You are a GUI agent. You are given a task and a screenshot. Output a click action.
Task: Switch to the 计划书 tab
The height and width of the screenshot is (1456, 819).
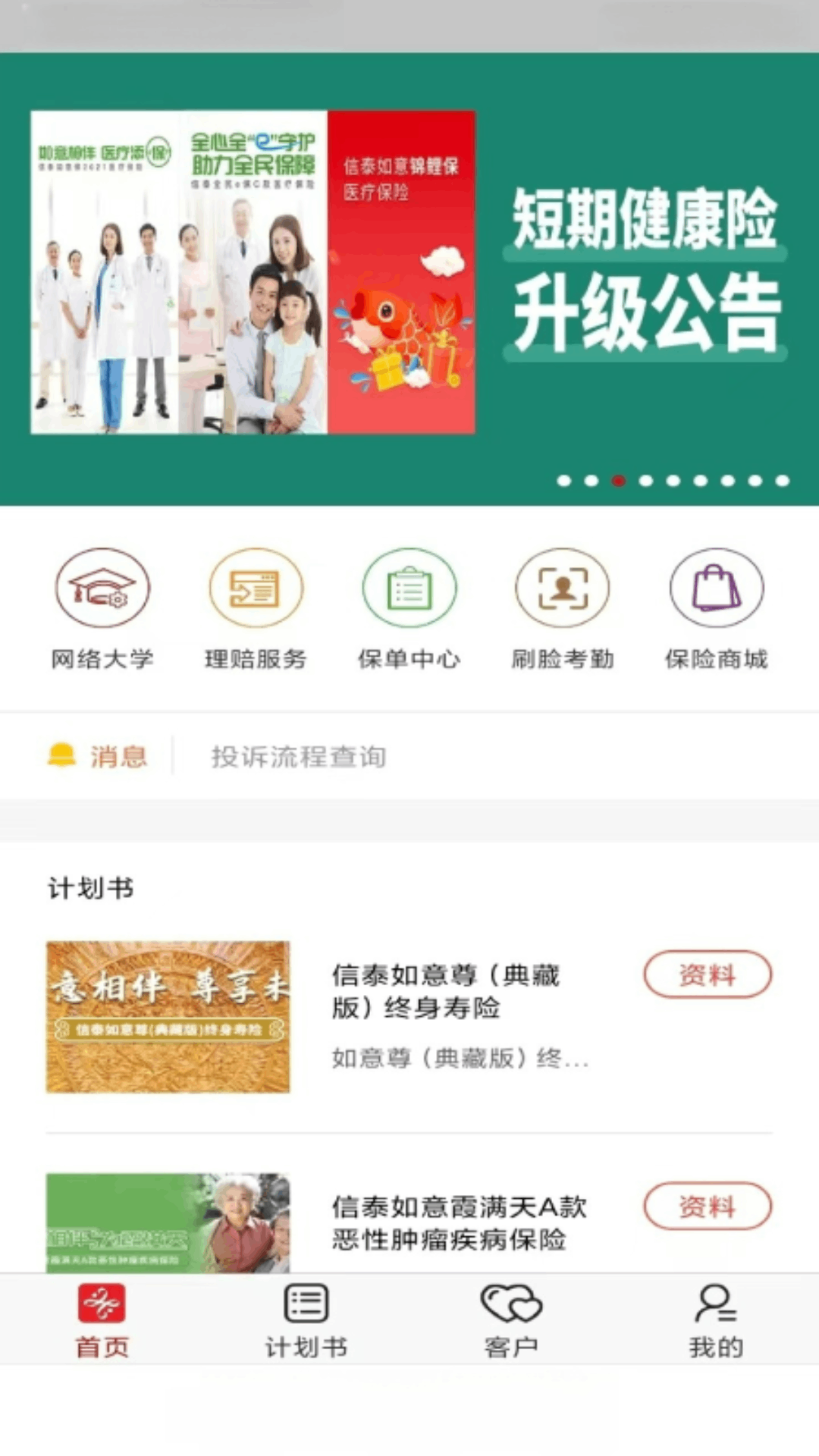[306, 1321]
